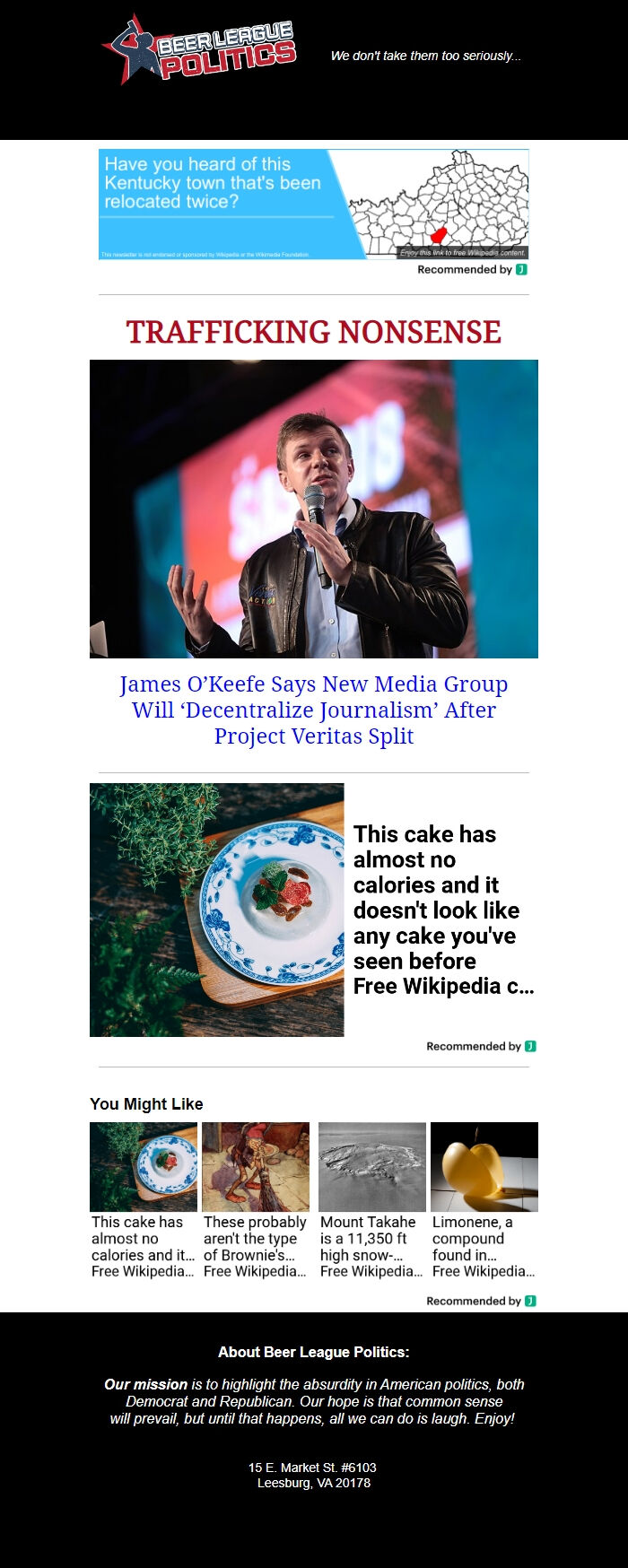
Task: Open the James O'Keefe article photo
Action: tap(313, 509)
